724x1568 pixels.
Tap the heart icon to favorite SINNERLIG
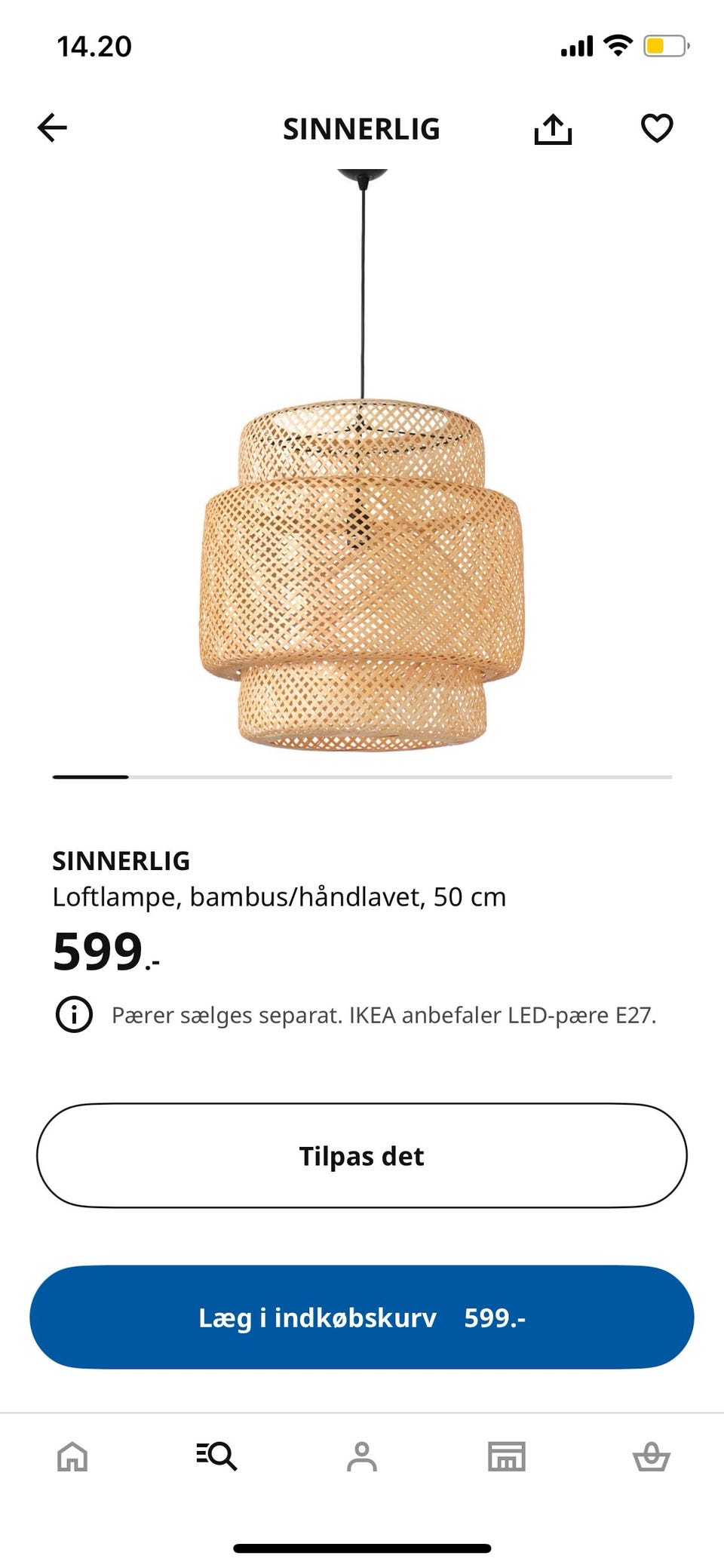(x=657, y=128)
